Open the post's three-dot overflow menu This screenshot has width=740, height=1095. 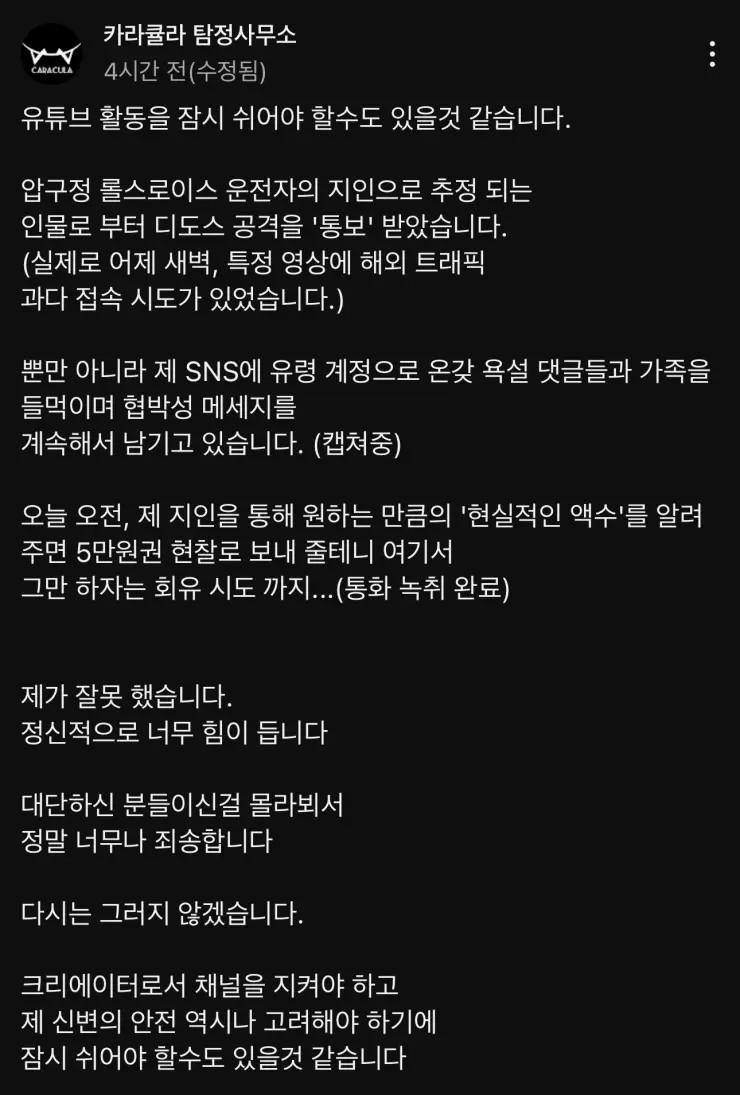click(x=711, y=54)
